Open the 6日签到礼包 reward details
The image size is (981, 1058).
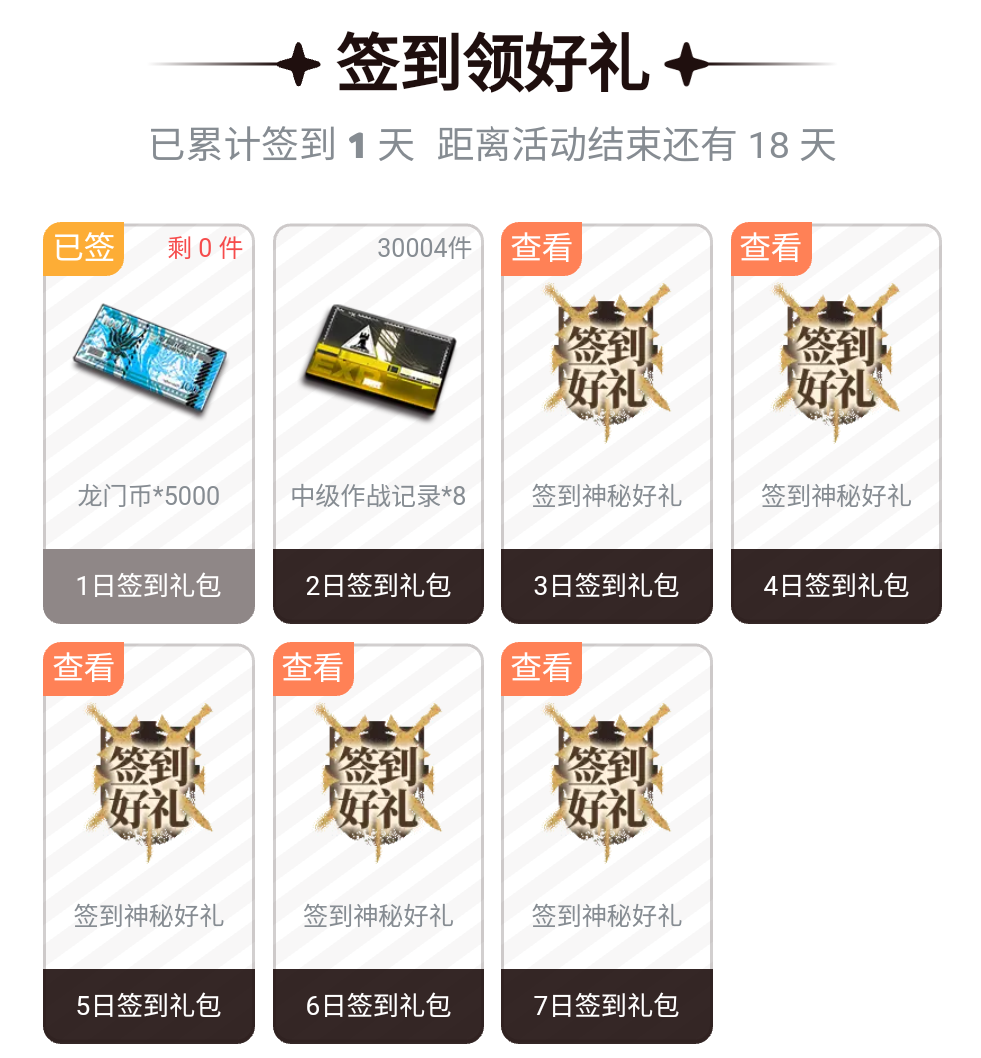pos(377,1004)
